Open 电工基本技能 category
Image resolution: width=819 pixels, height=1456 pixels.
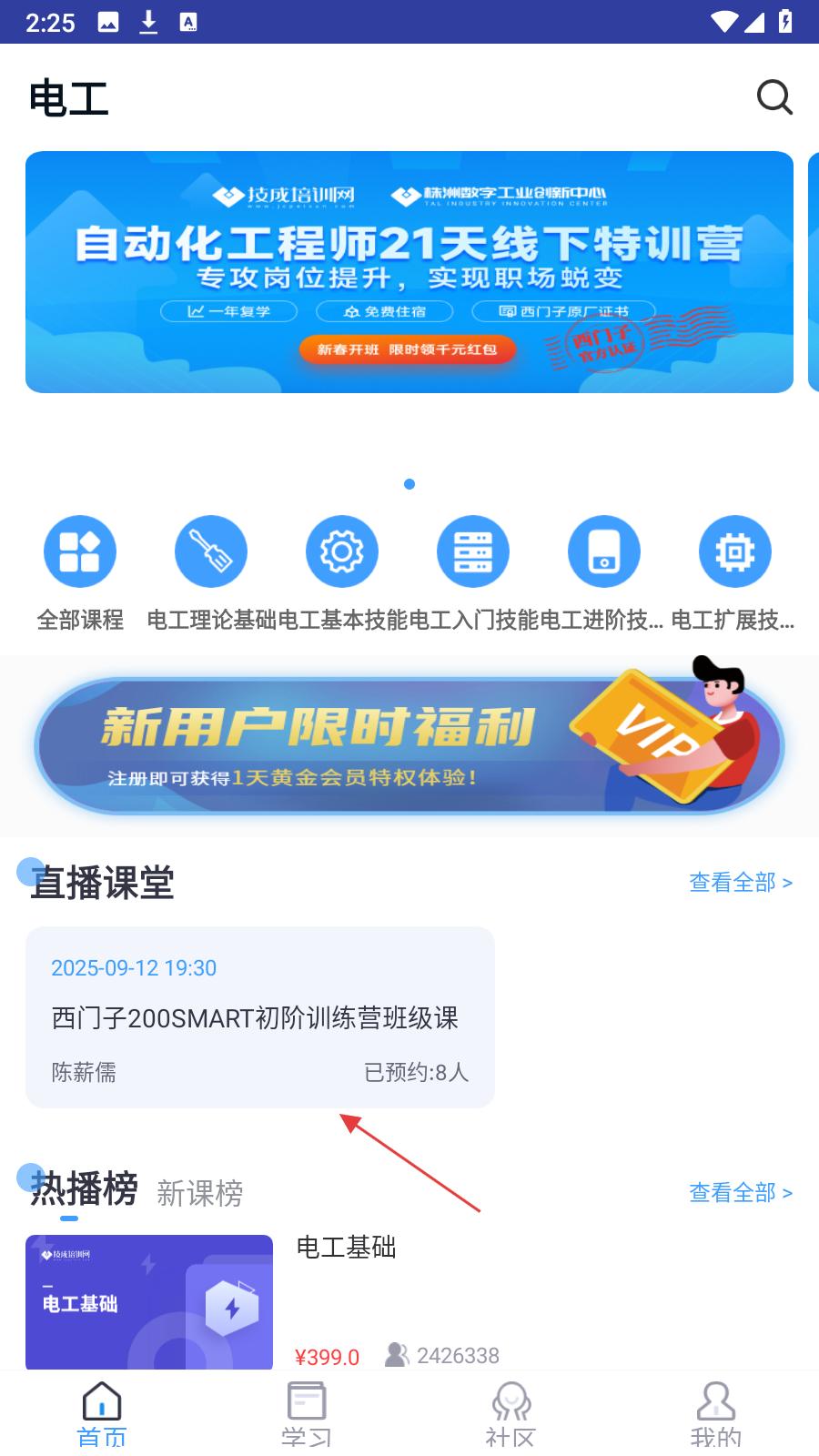point(342,571)
